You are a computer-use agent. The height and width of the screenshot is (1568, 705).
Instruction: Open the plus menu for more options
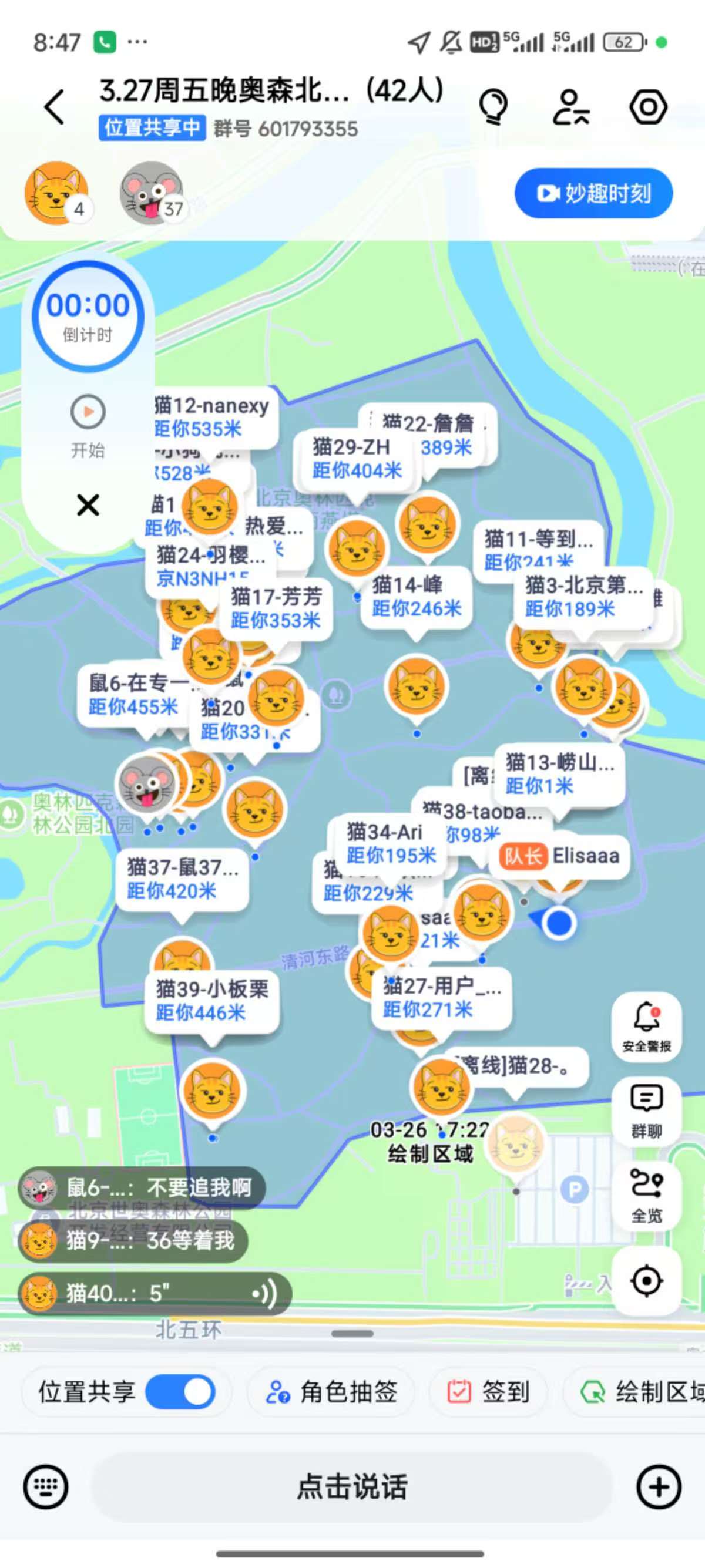[659, 1486]
